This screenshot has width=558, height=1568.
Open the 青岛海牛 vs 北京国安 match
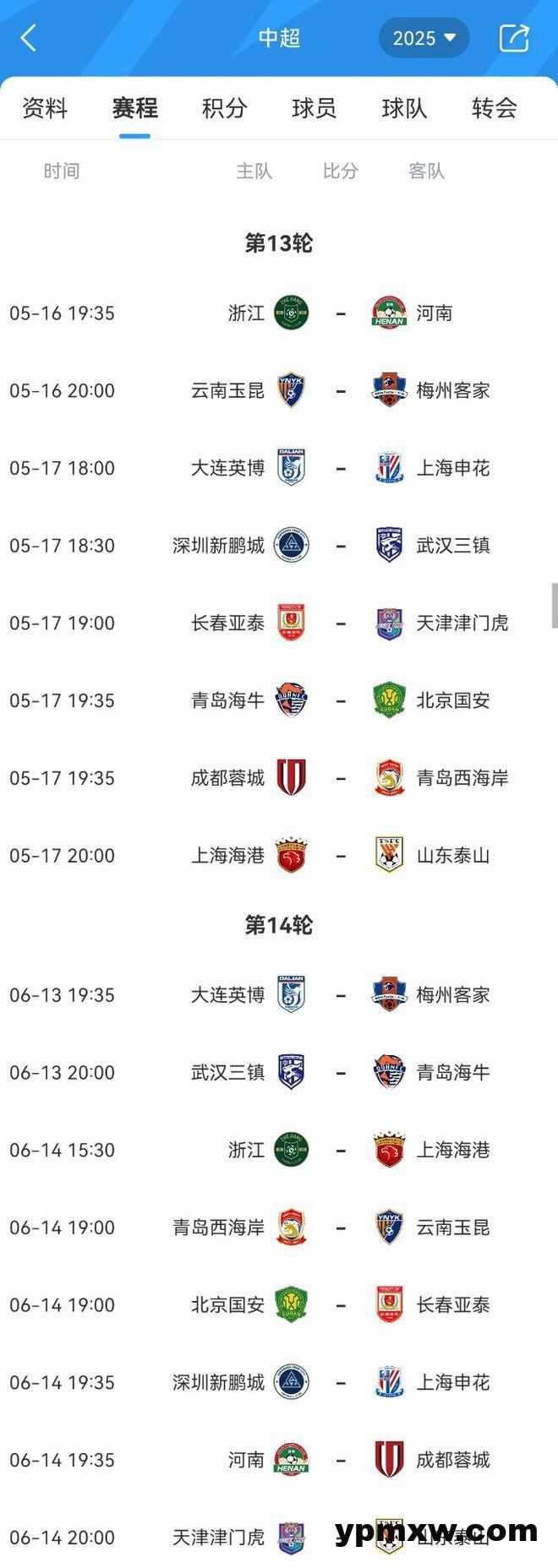click(340, 700)
